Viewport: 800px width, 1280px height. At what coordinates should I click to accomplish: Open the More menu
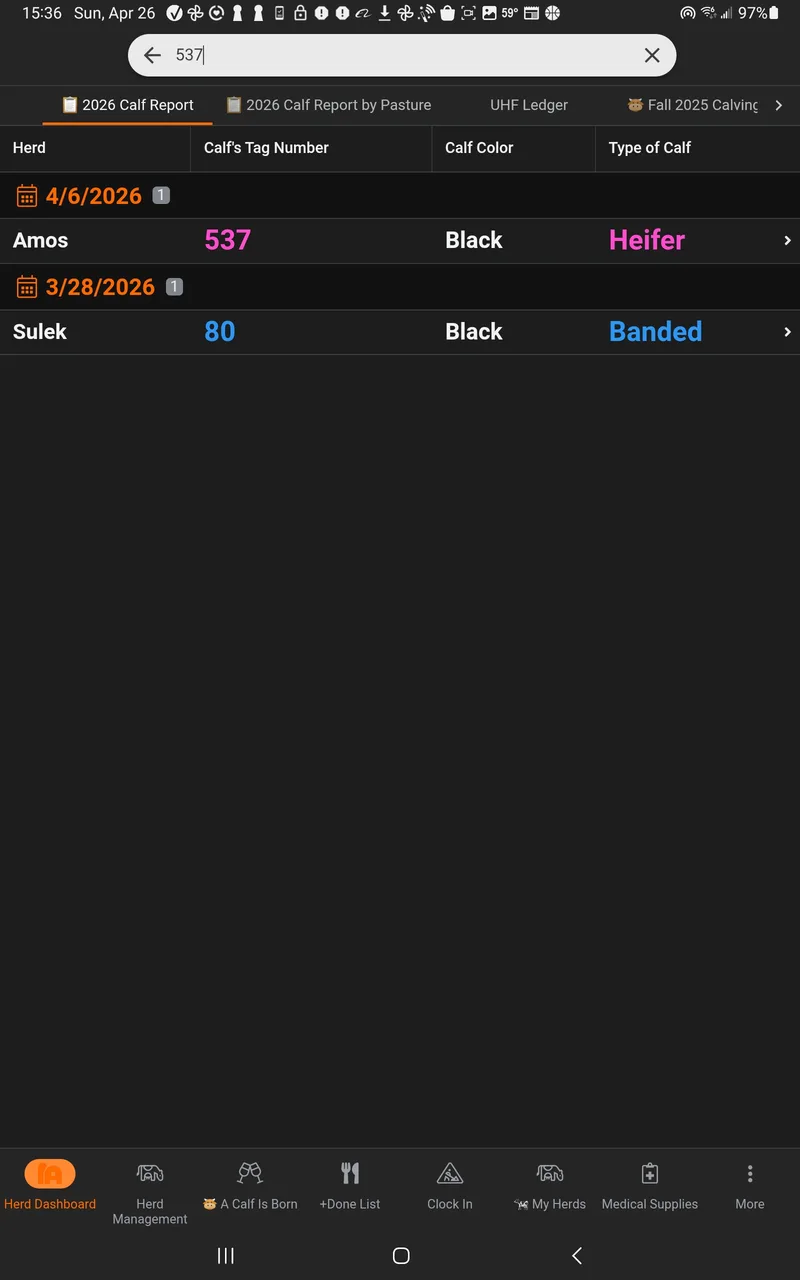point(750,1186)
